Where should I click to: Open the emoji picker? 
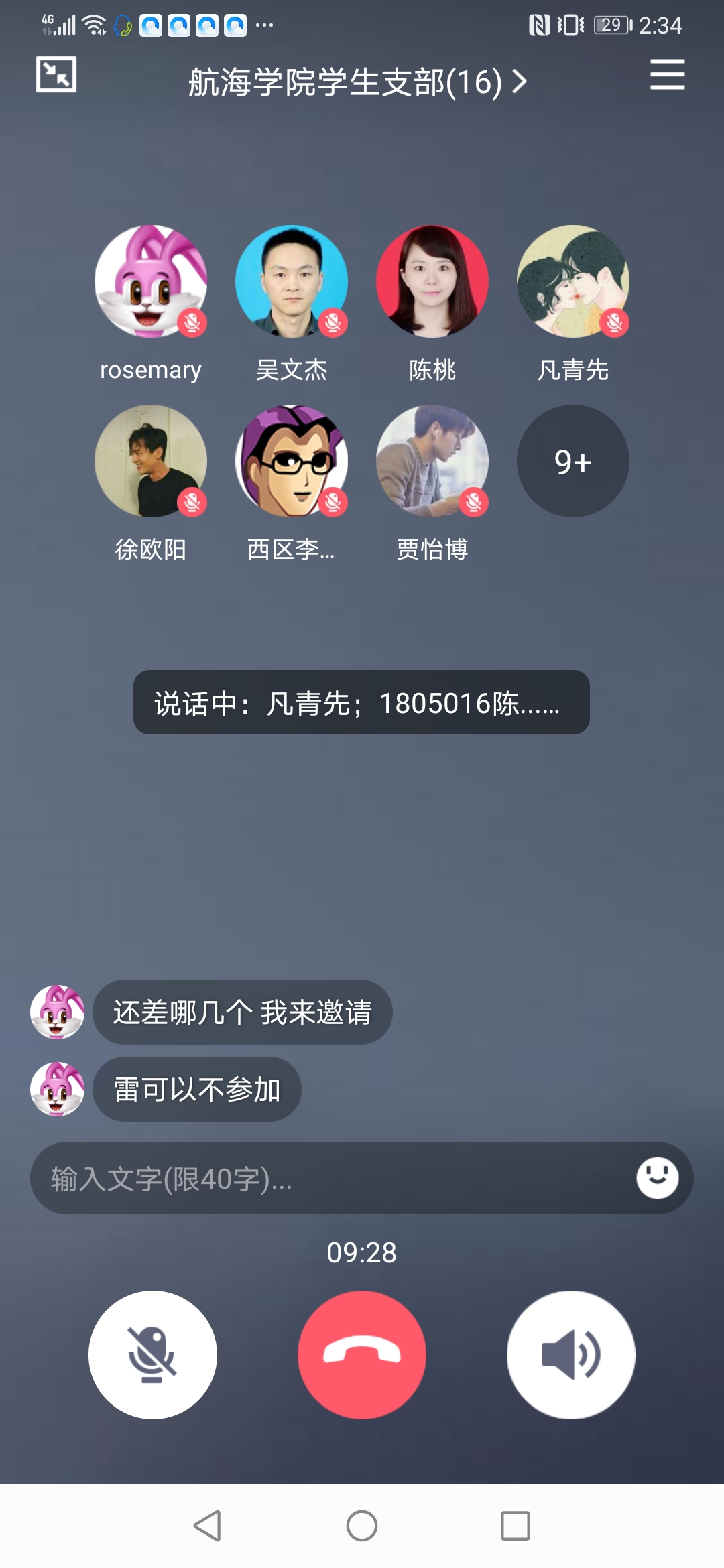(x=657, y=1178)
